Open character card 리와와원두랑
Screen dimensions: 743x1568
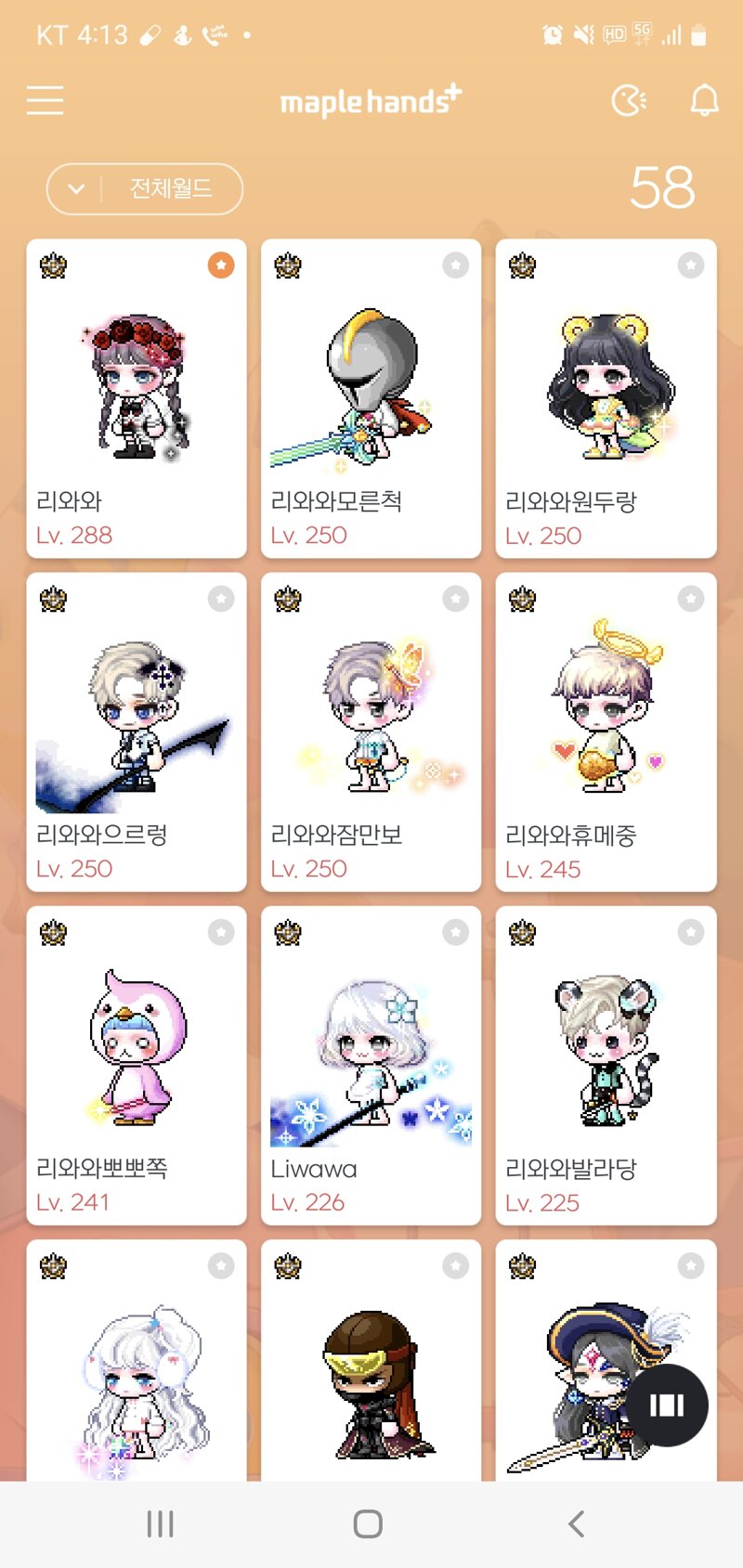606,399
